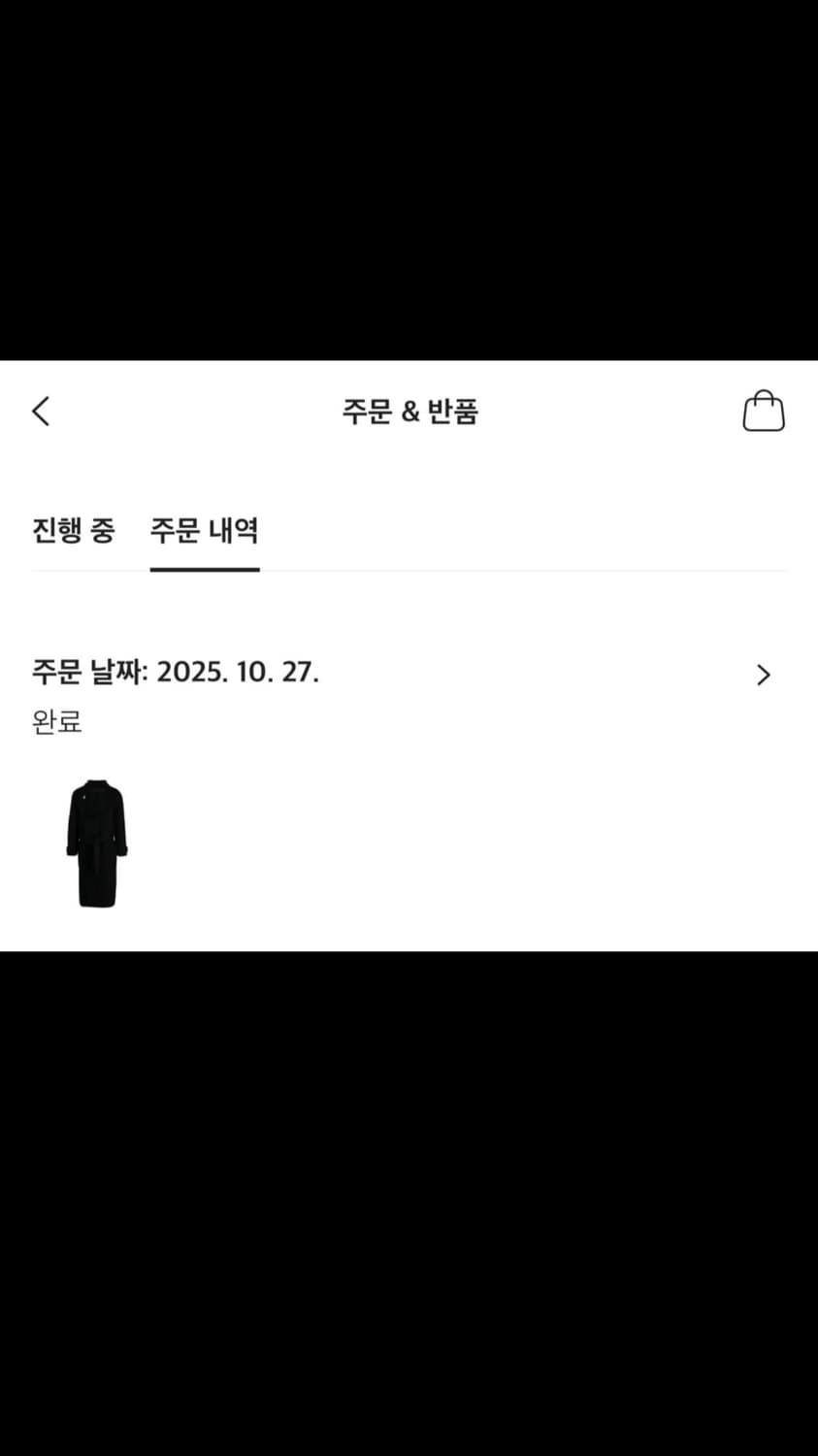The image size is (818, 1456).
Task: Tap the left-pointing arrow at top left
Action: 41,411
